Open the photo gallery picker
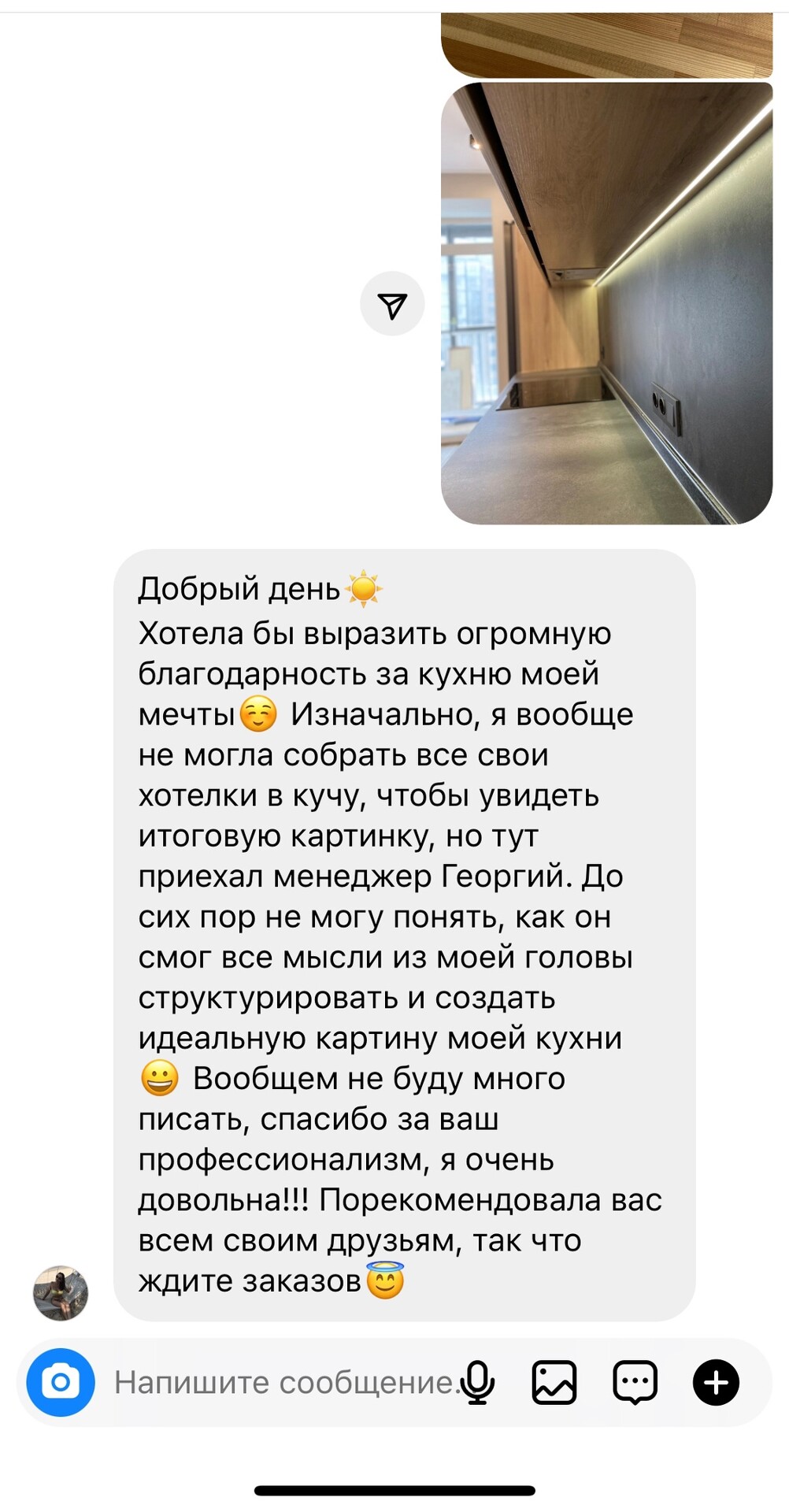 (x=554, y=1382)
